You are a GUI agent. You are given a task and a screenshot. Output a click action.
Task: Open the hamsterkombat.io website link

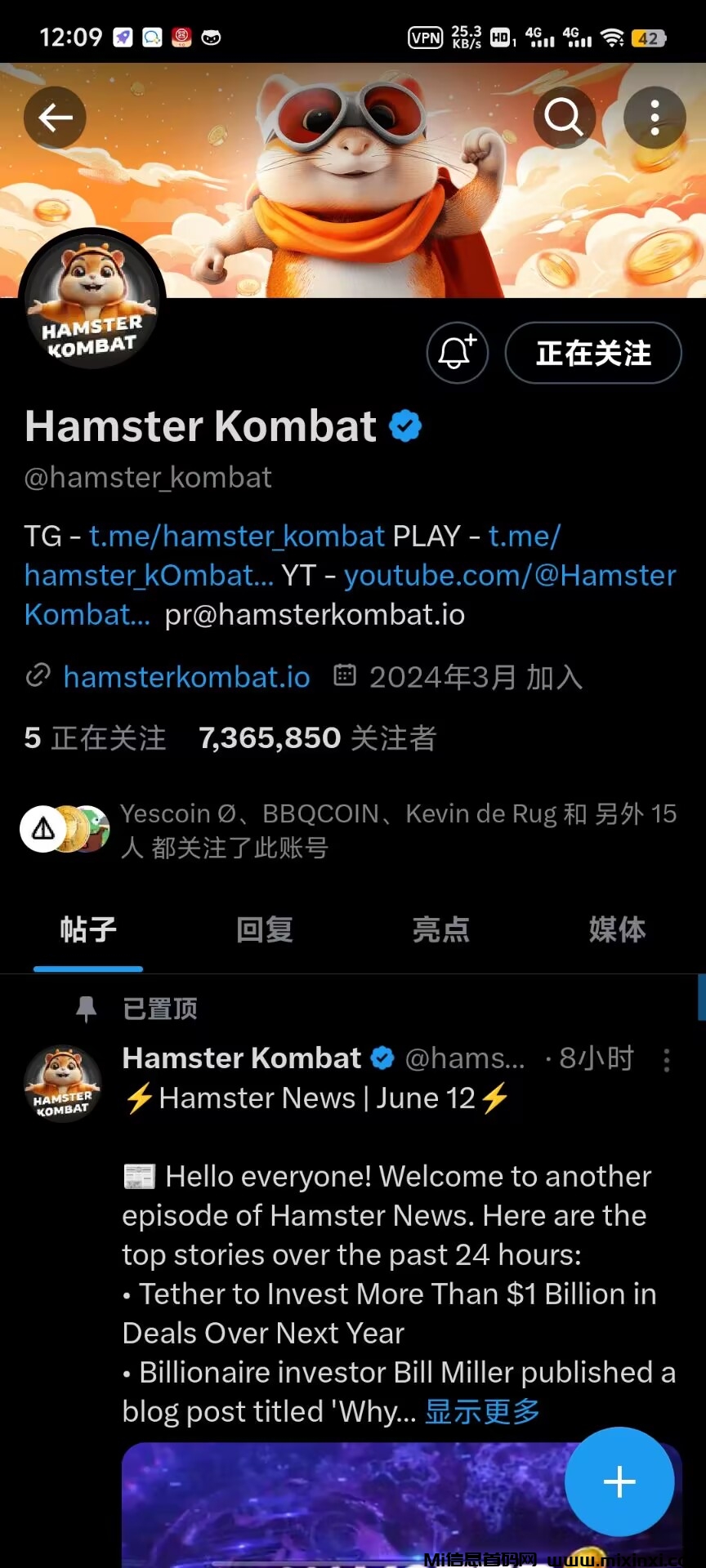click(186, 677)
